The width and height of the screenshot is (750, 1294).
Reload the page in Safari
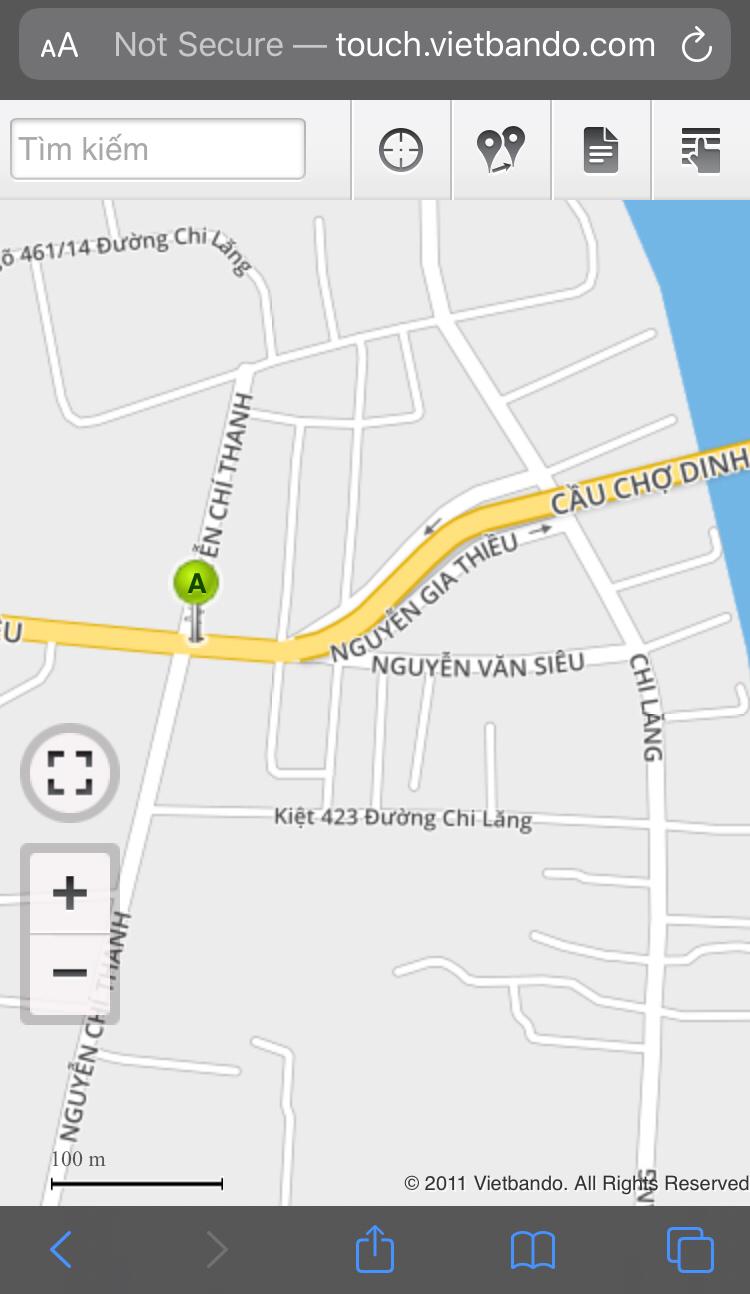(x=695, y=45)
